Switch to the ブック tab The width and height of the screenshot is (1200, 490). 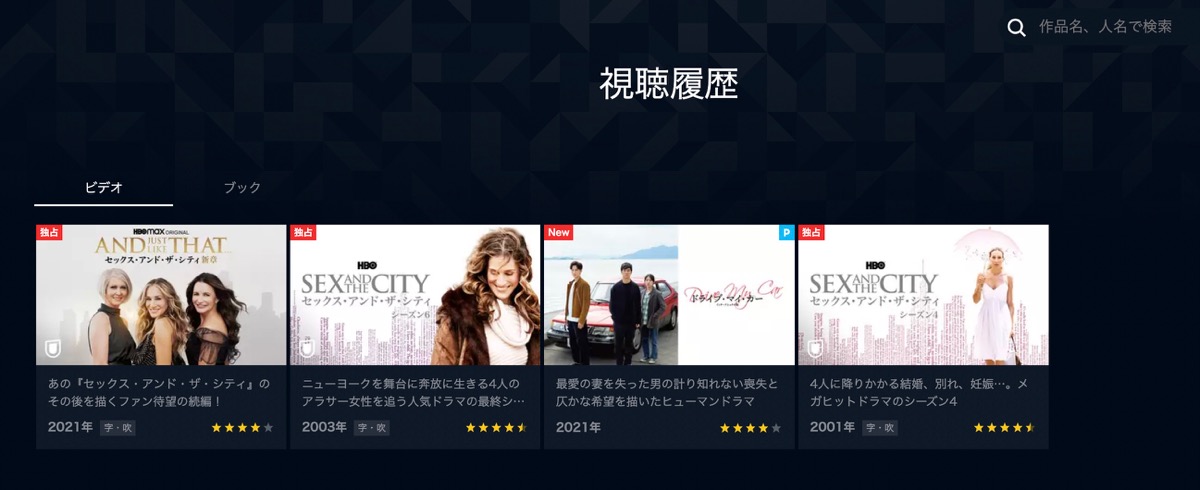pos(242,188)
